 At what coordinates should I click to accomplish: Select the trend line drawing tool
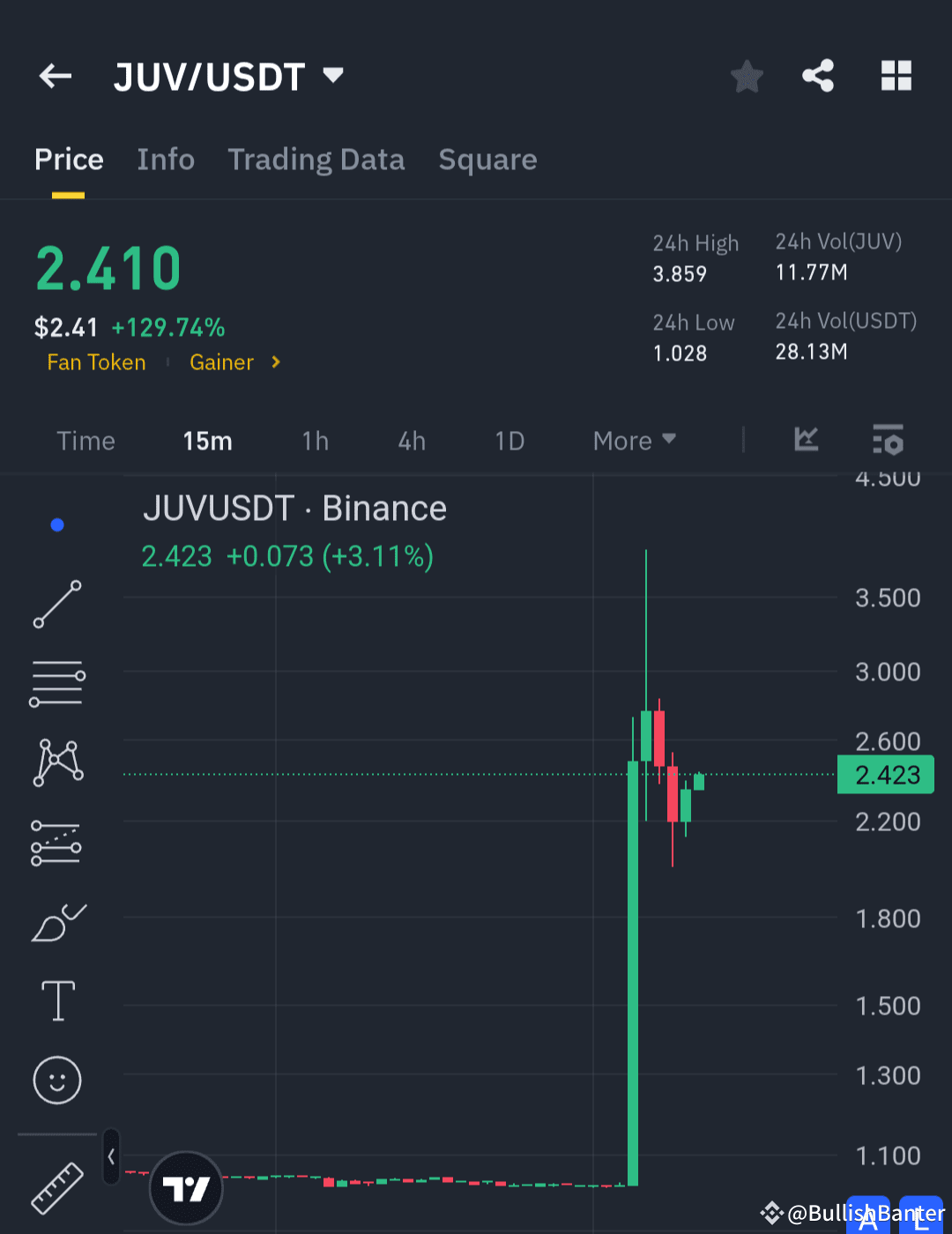pyautogui.click(x=56, y=605)
